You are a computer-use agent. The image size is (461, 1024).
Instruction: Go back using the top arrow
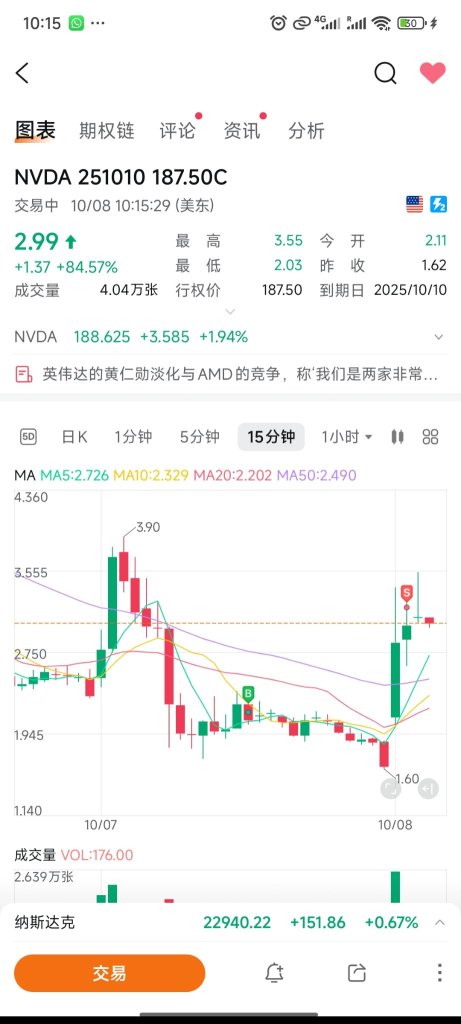pyautogui.click(x=22, y=73)
